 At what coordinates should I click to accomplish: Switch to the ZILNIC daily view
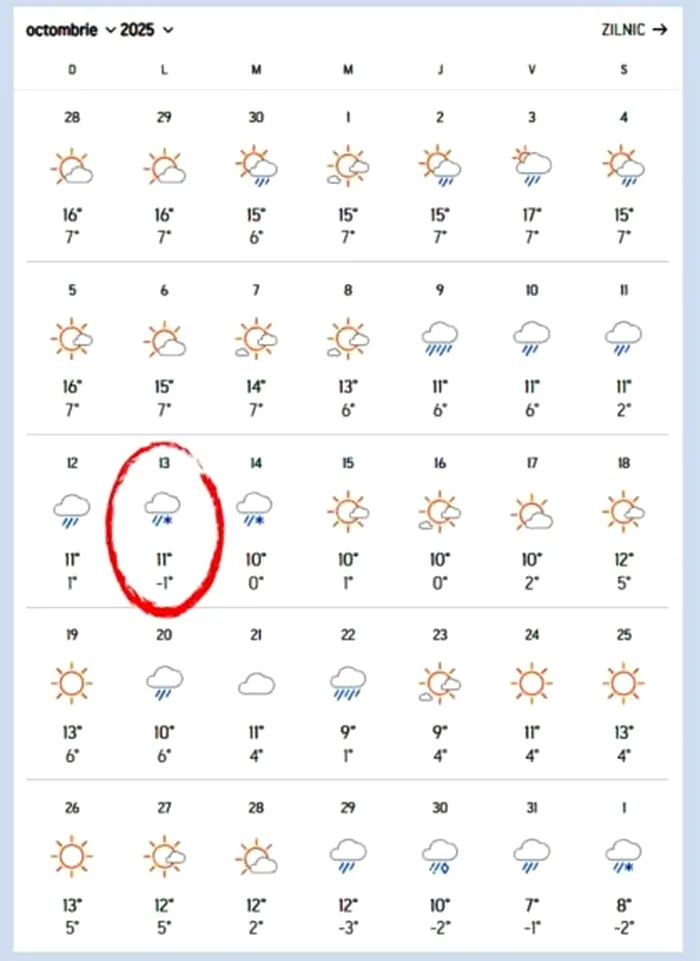point(634,30)
